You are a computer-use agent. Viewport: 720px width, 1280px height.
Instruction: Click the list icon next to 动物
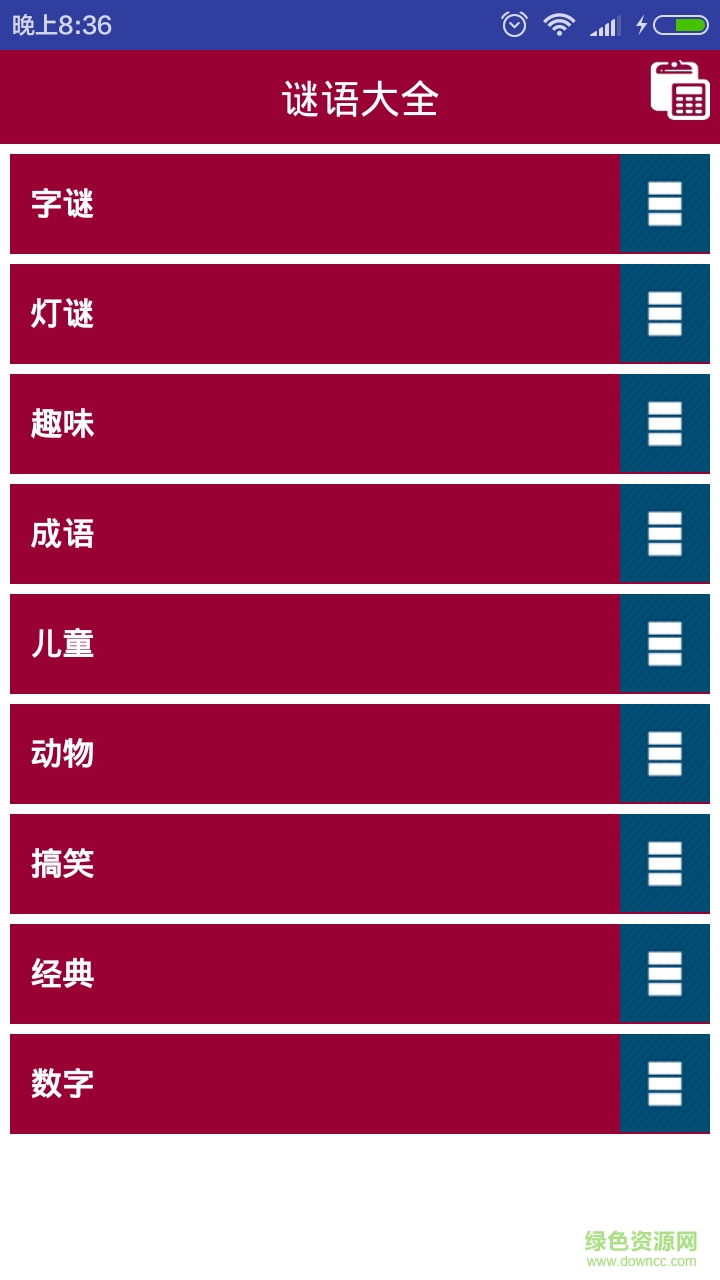[664, 754]
